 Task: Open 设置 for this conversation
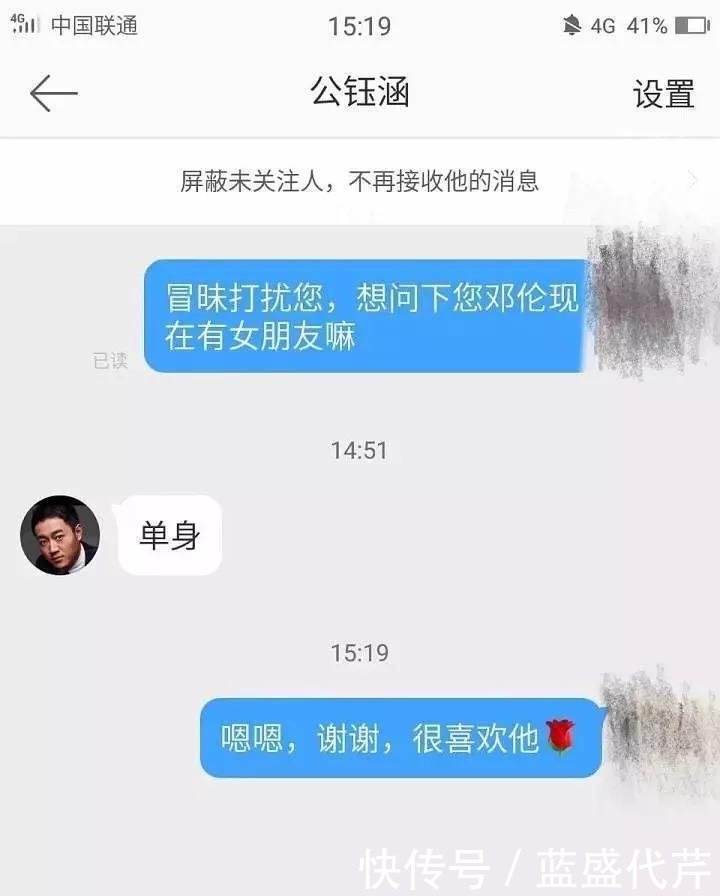[x=662, y=92]
